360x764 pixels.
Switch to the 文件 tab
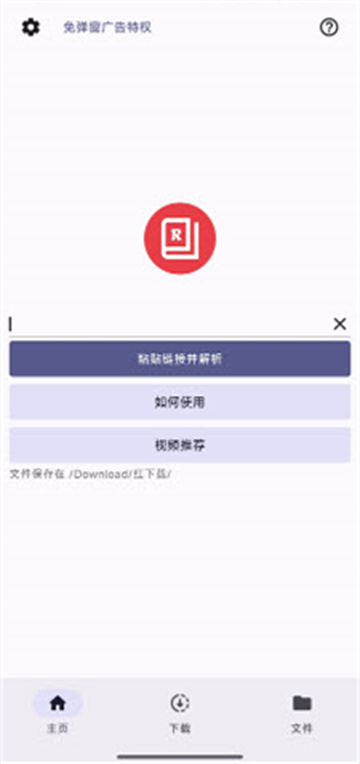pyautogui.click(x=302, y=712)
